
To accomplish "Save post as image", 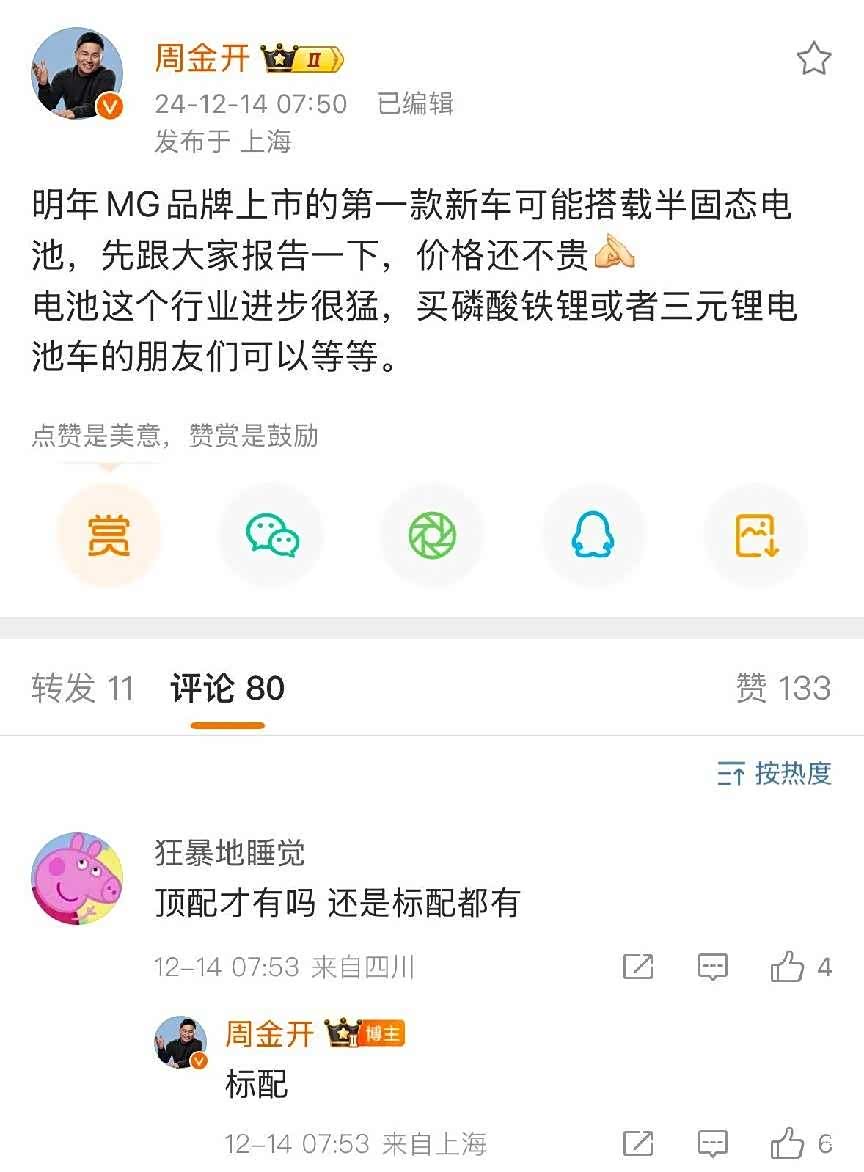I will (756, 537).
